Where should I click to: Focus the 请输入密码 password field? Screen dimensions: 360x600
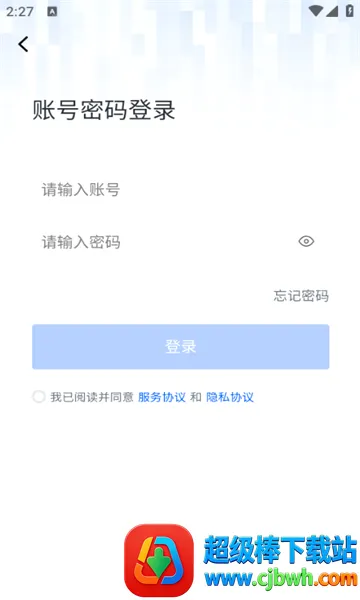(x=163, y=242)
